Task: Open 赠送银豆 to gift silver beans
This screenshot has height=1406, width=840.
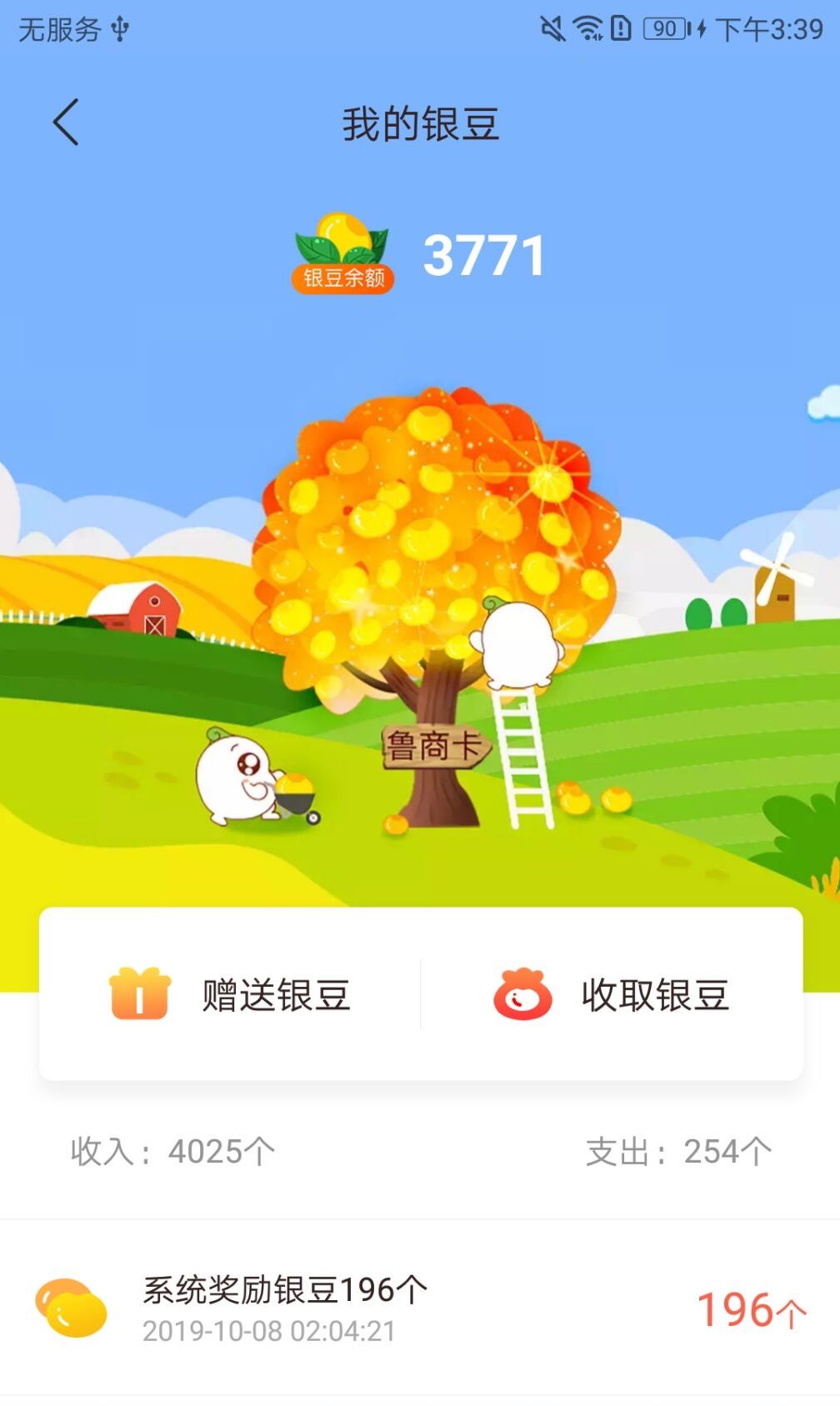Action: click(x=230, y=994)
